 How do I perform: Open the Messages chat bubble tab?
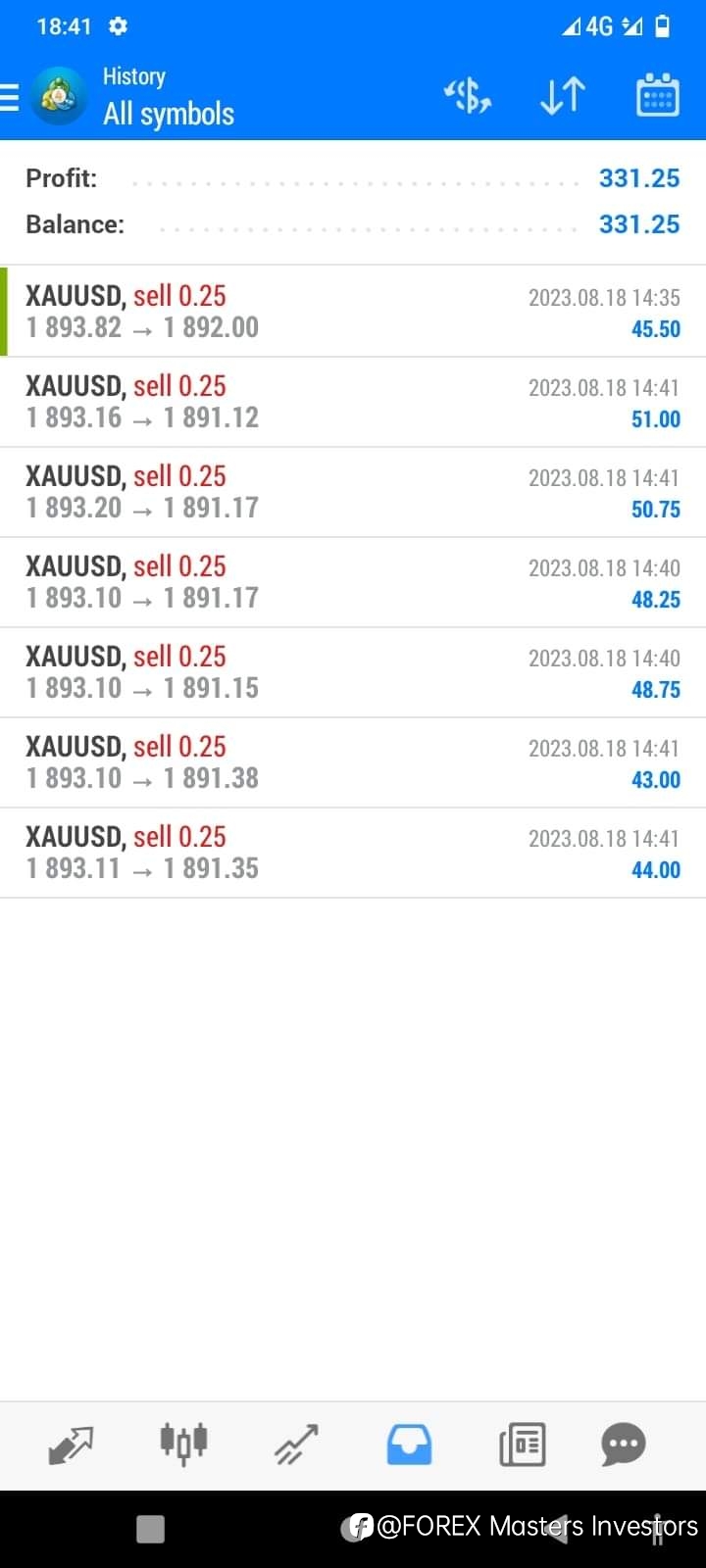click(624, 1445)
